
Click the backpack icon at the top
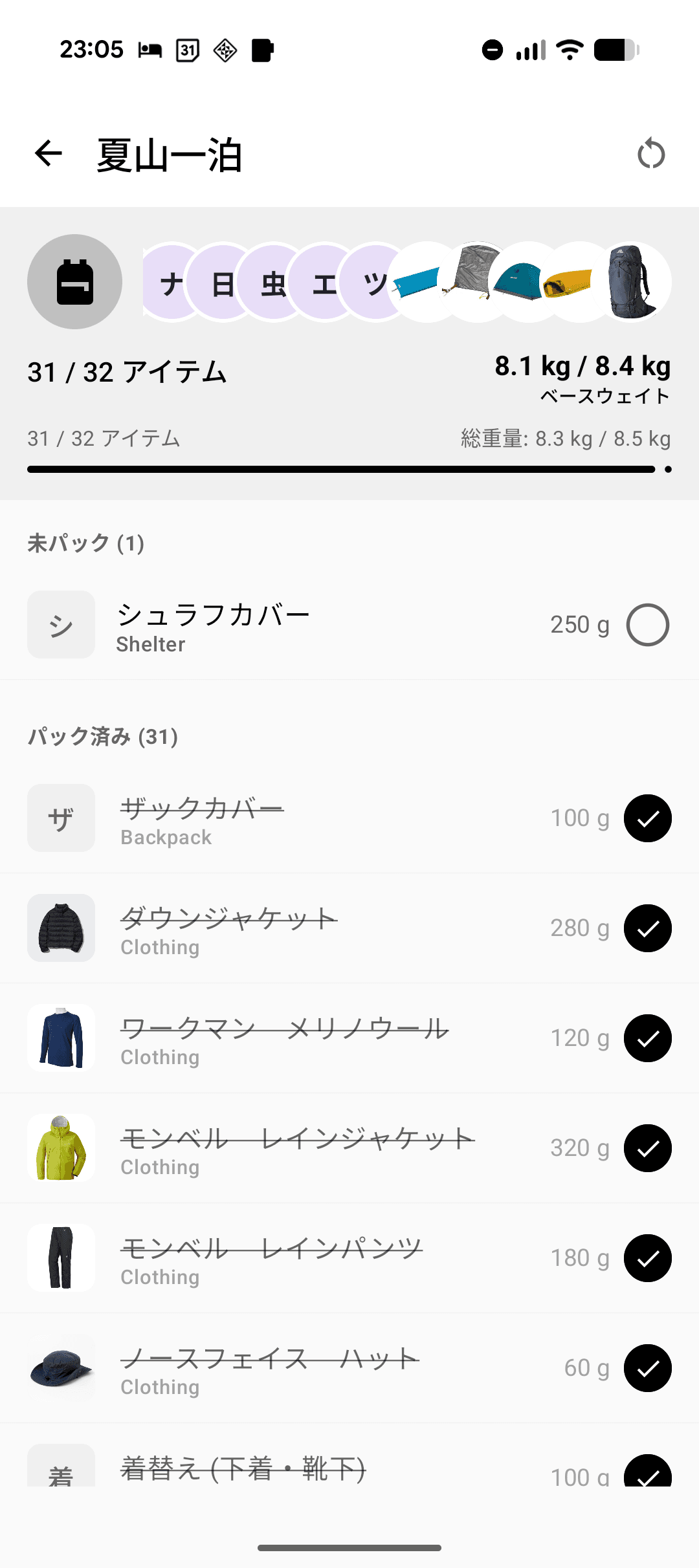(x=74, y=281)
